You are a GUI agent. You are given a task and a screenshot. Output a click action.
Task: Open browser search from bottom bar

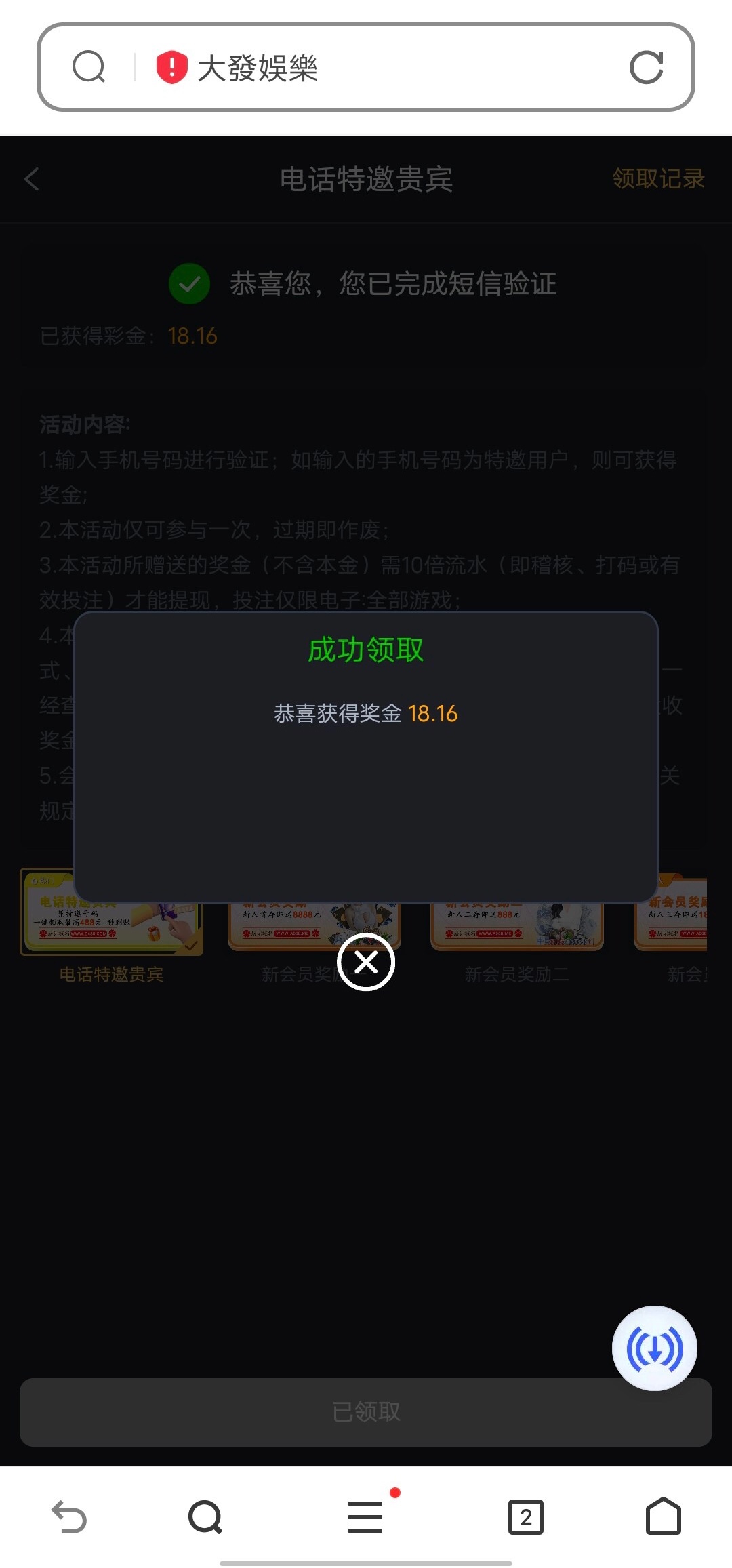205,1517
